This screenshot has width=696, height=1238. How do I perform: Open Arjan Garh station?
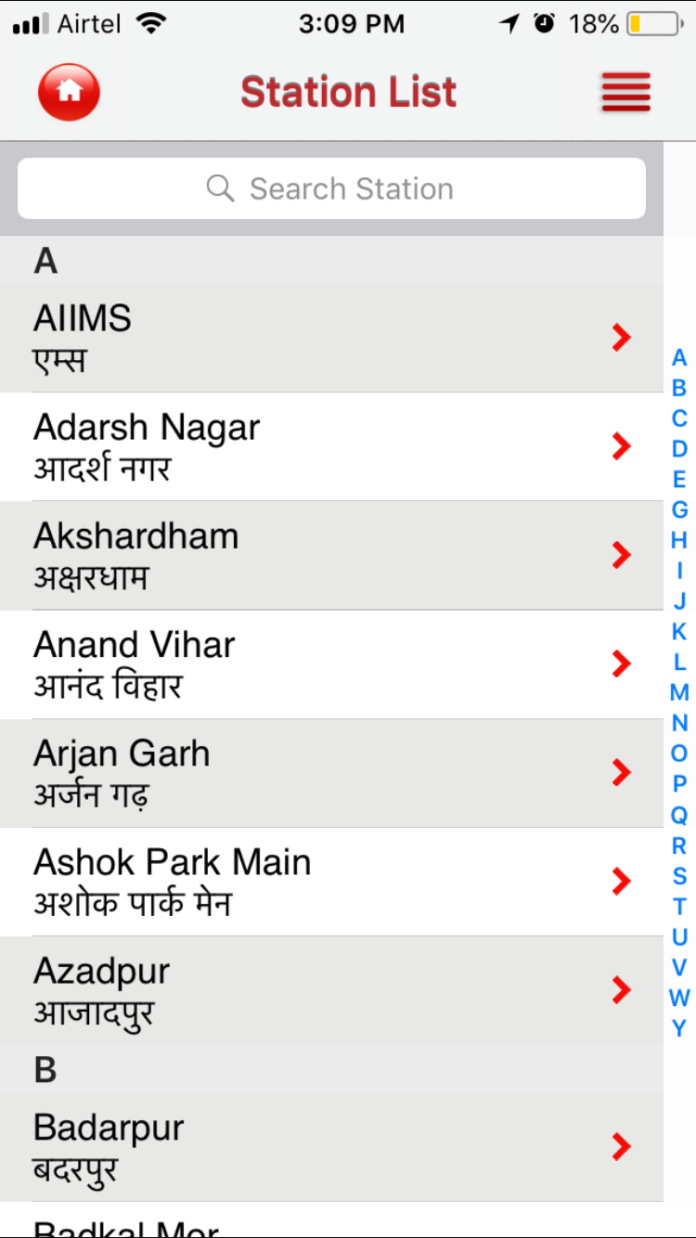tap(330, 773)
